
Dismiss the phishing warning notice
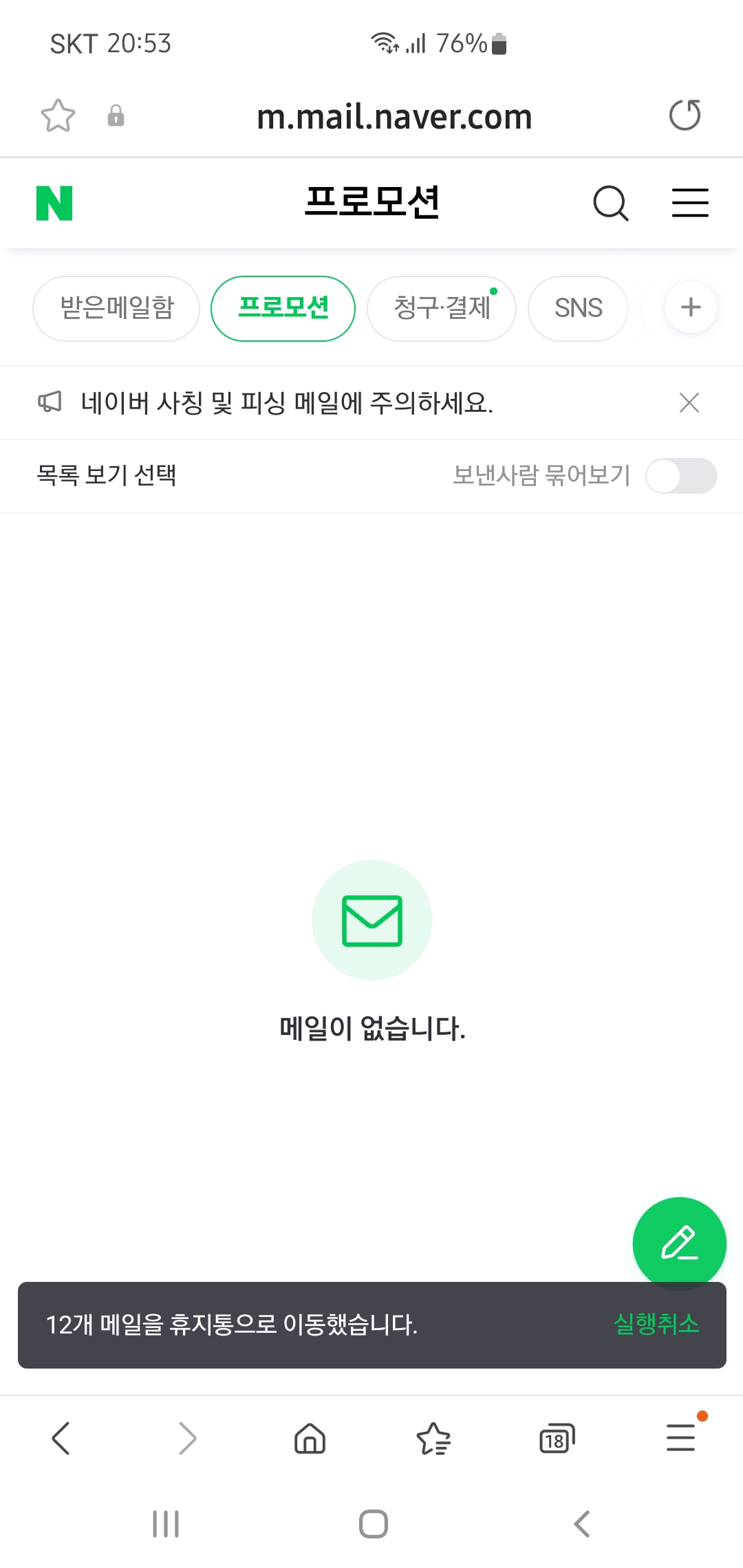tap(689, 402)
